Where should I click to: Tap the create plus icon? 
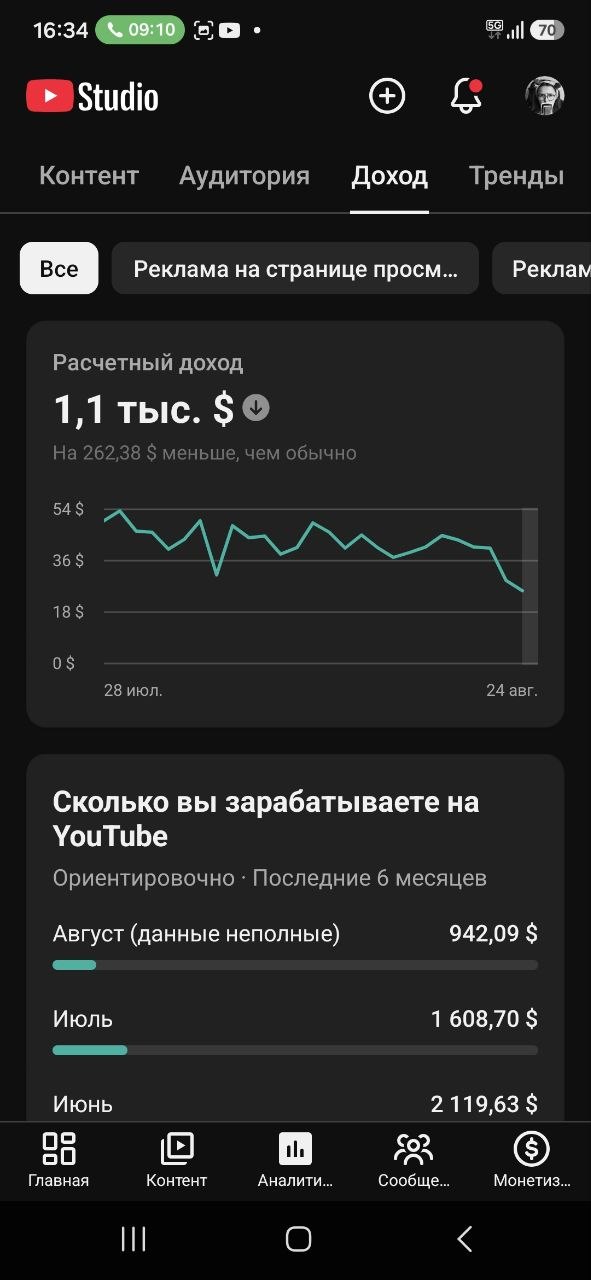coord(387,96)
